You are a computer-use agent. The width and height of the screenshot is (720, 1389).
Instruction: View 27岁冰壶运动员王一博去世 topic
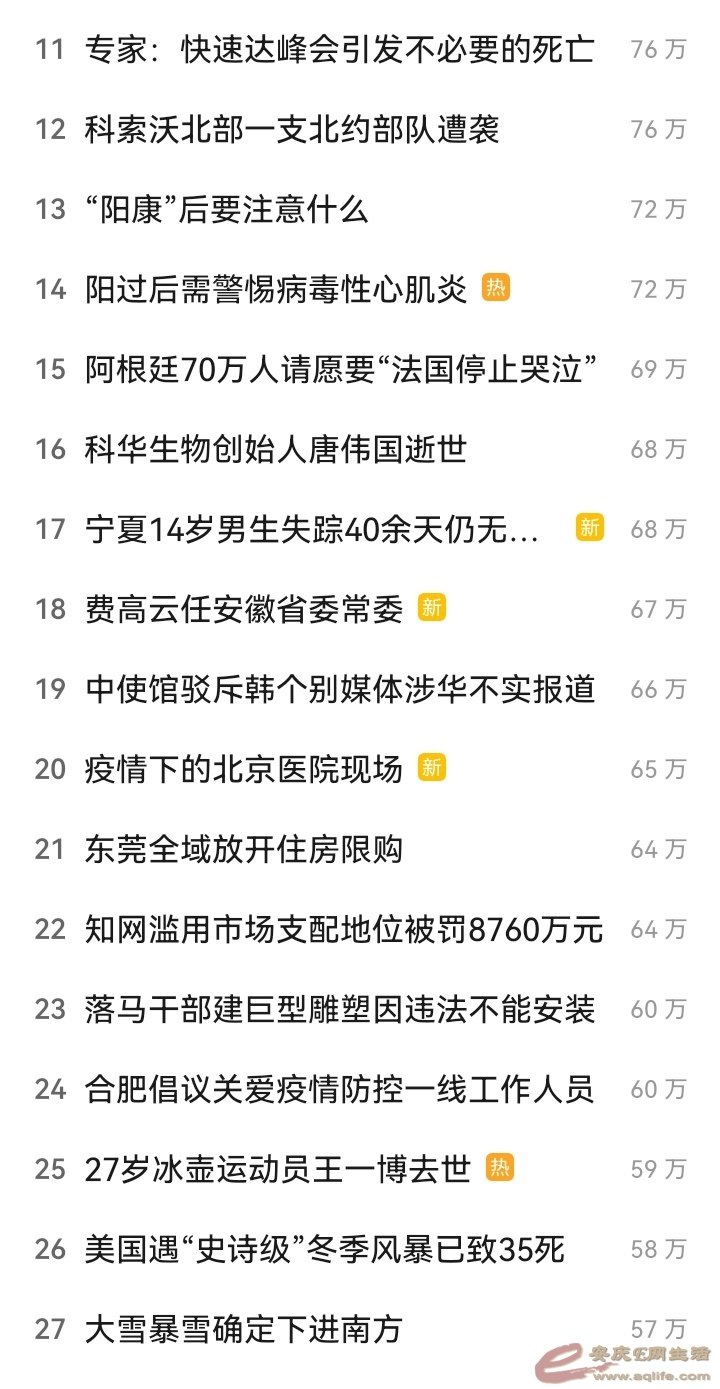(278, 1169)
